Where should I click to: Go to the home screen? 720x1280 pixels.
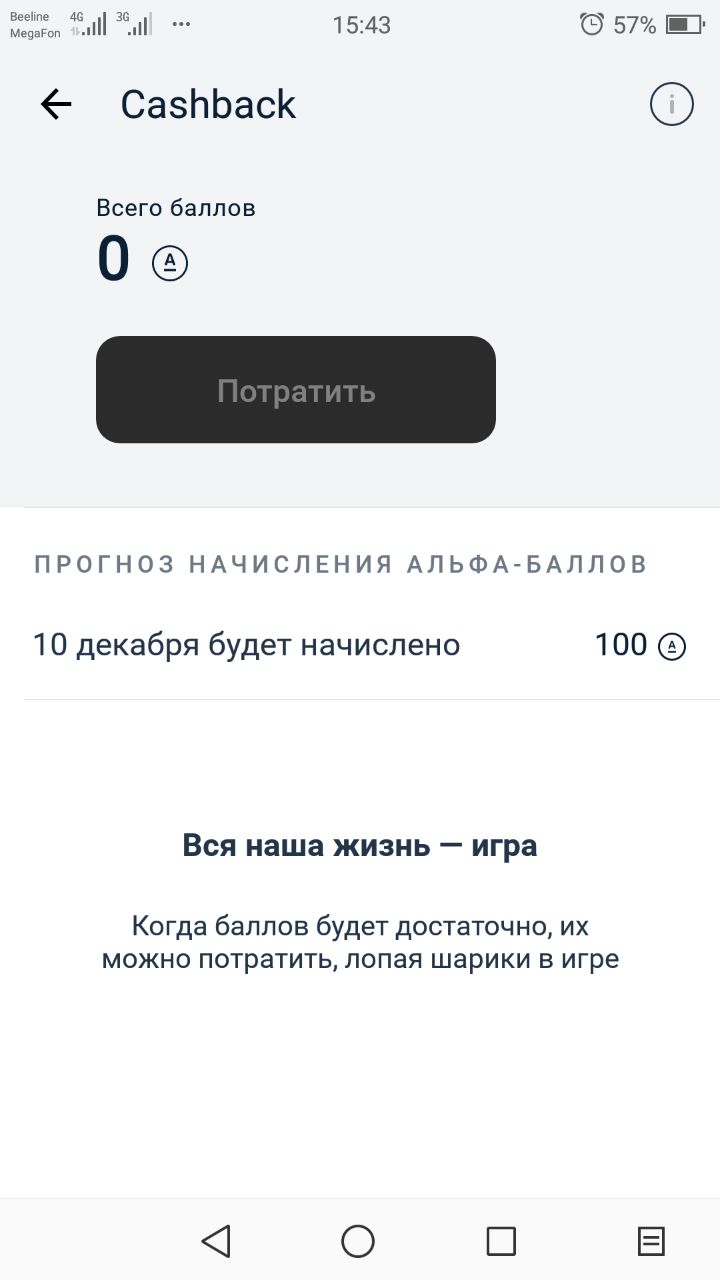(x=358, y=1241)
